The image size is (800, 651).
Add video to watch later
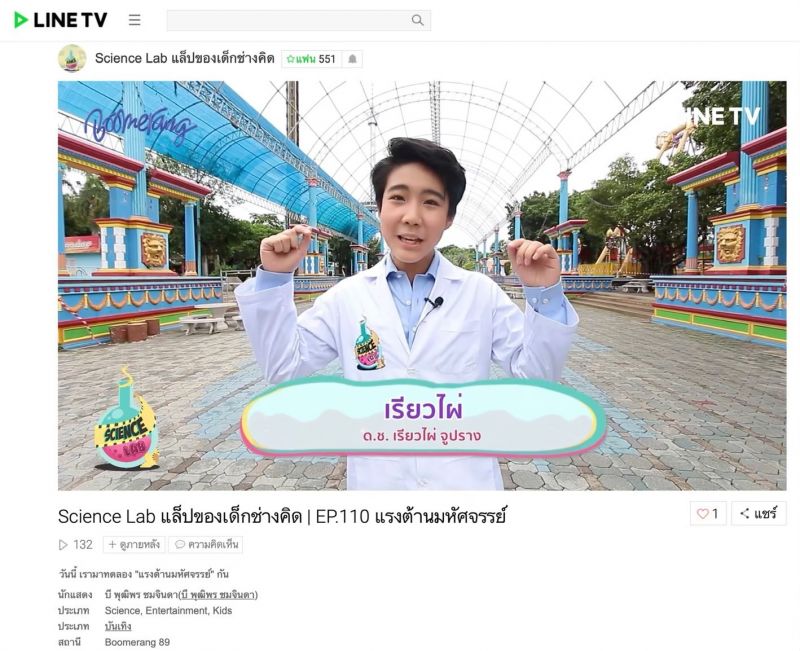[133, 545]
